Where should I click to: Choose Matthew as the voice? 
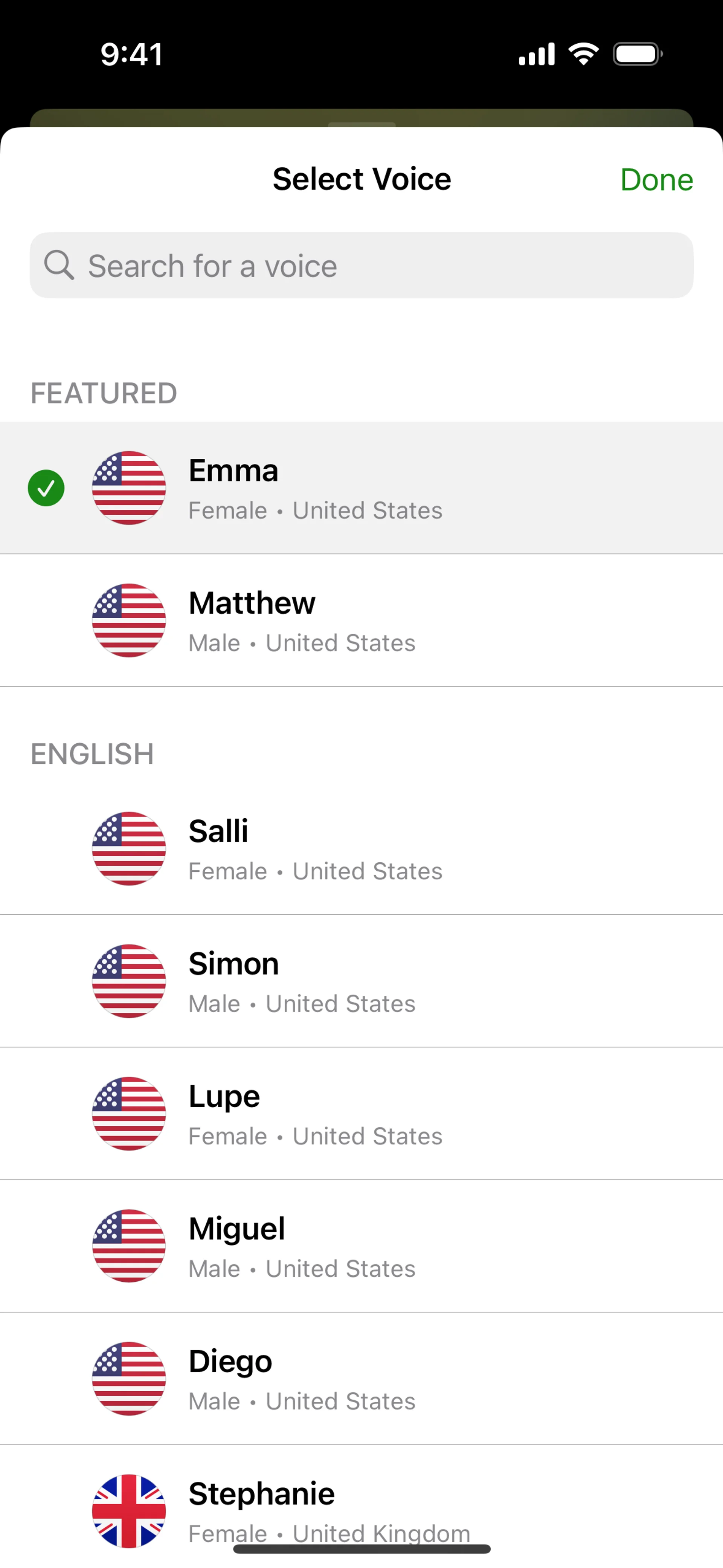click(361, 620)
